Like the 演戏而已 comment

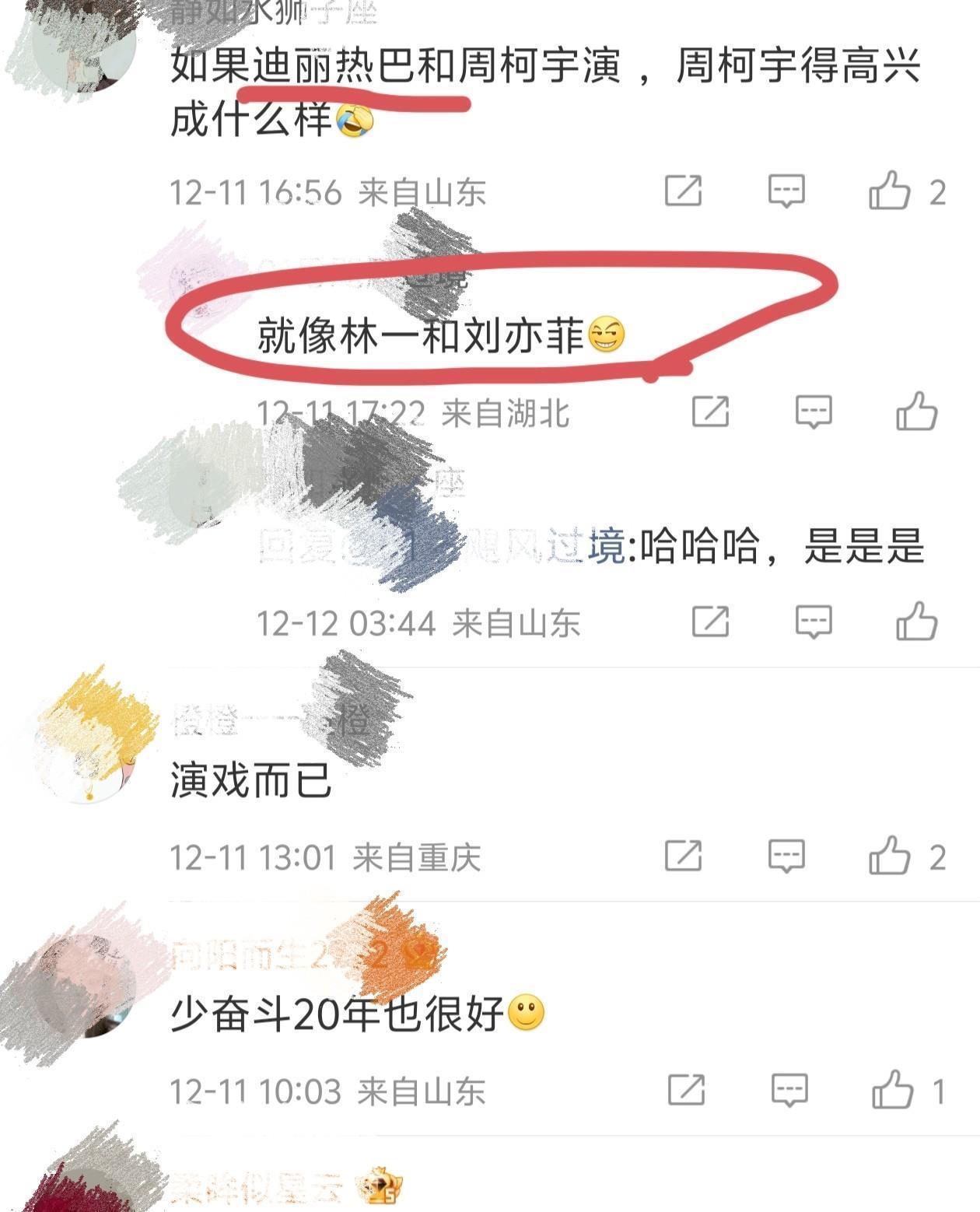click(x=890, y=856)
